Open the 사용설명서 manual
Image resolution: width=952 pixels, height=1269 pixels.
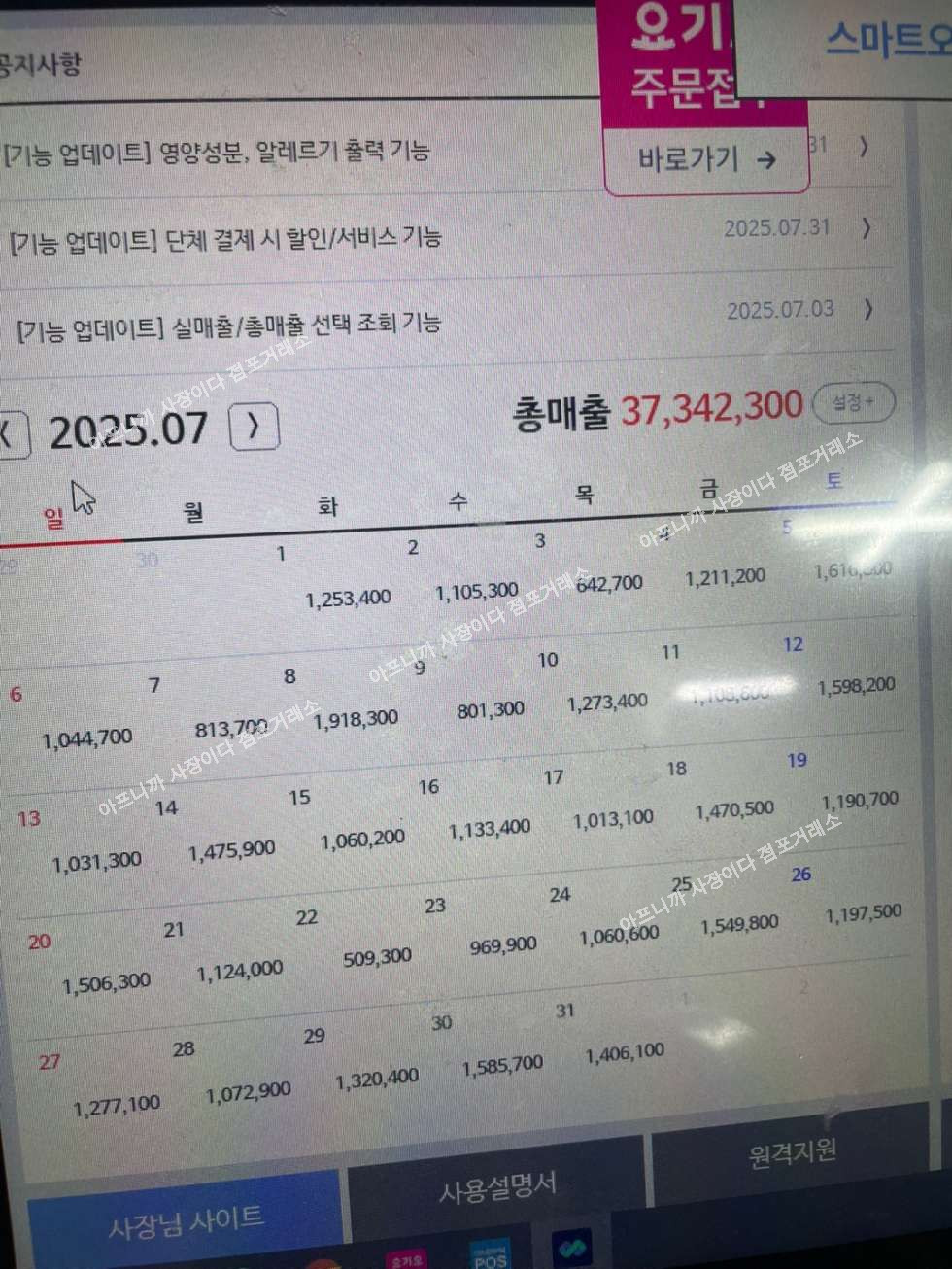[x=496, y=1186]
